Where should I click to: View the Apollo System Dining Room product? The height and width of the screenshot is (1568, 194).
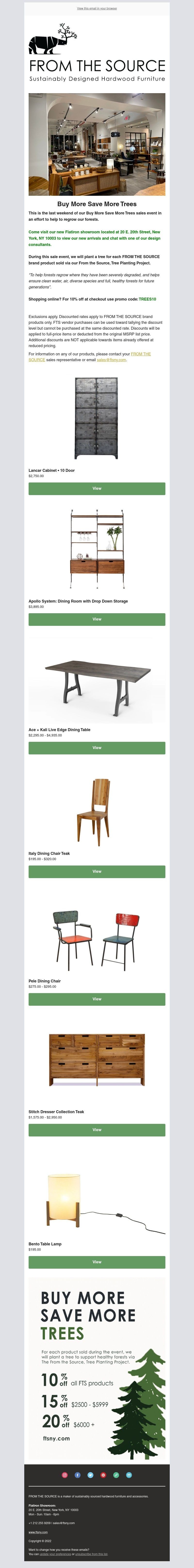pyautogui.click(x=97, y=619)
